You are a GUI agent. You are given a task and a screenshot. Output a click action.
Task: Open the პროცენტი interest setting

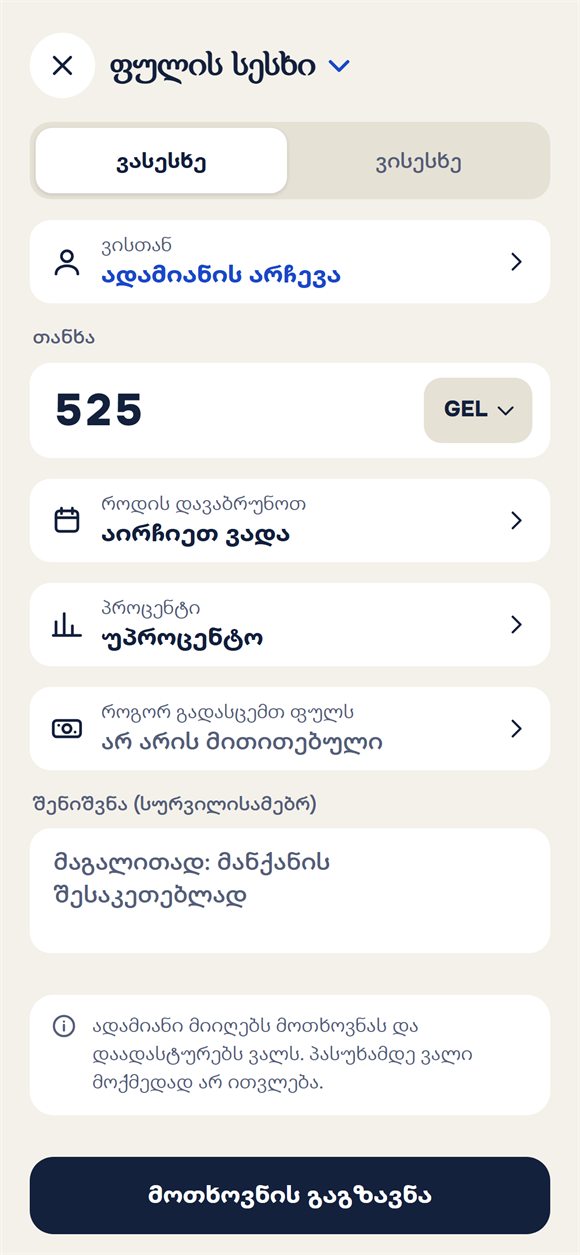pos(290,624)
